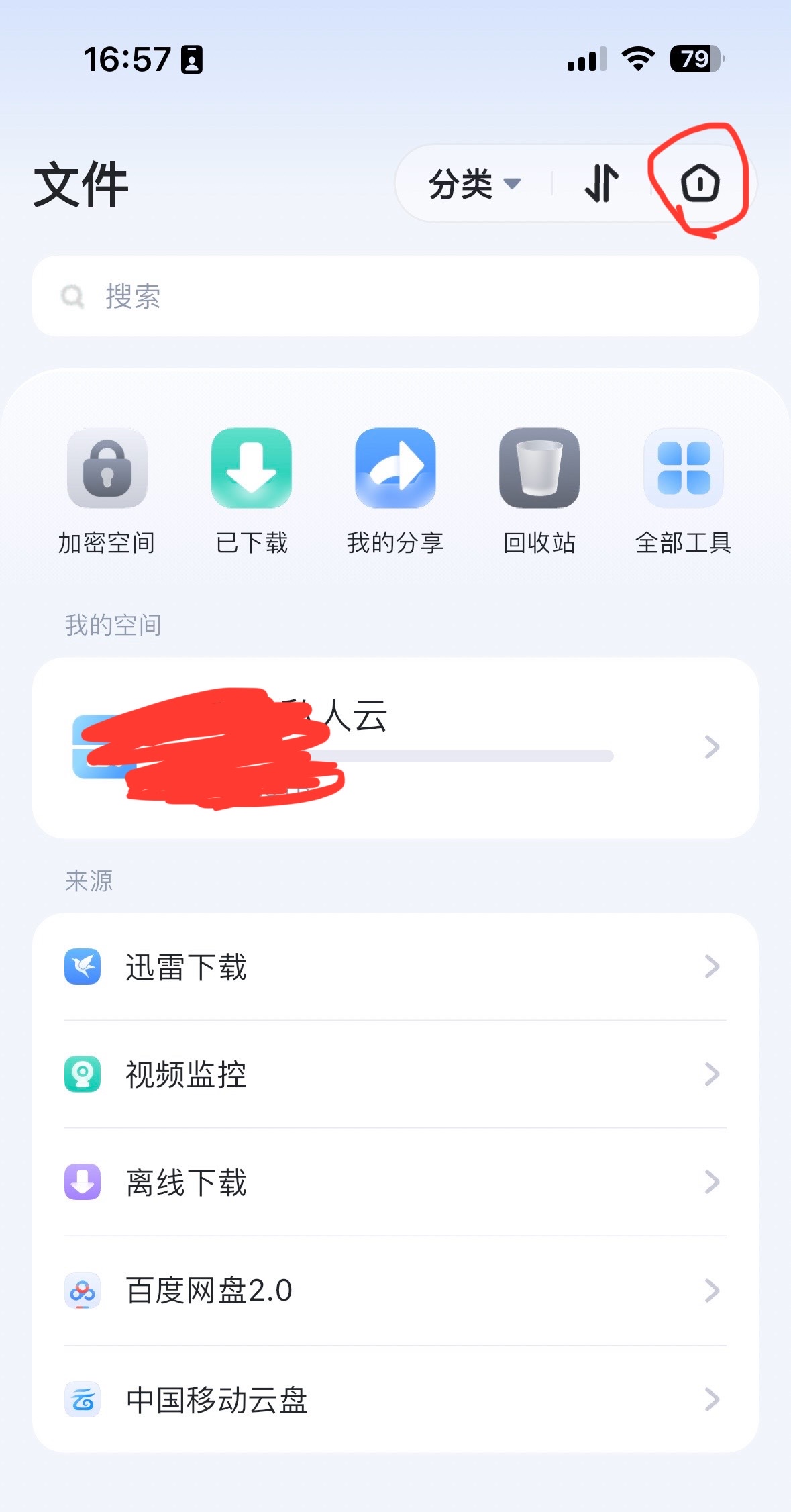Viewport: 791px width, 1512px height.
Task: Open 视频监控
Action: click(x=395, y=1074)
